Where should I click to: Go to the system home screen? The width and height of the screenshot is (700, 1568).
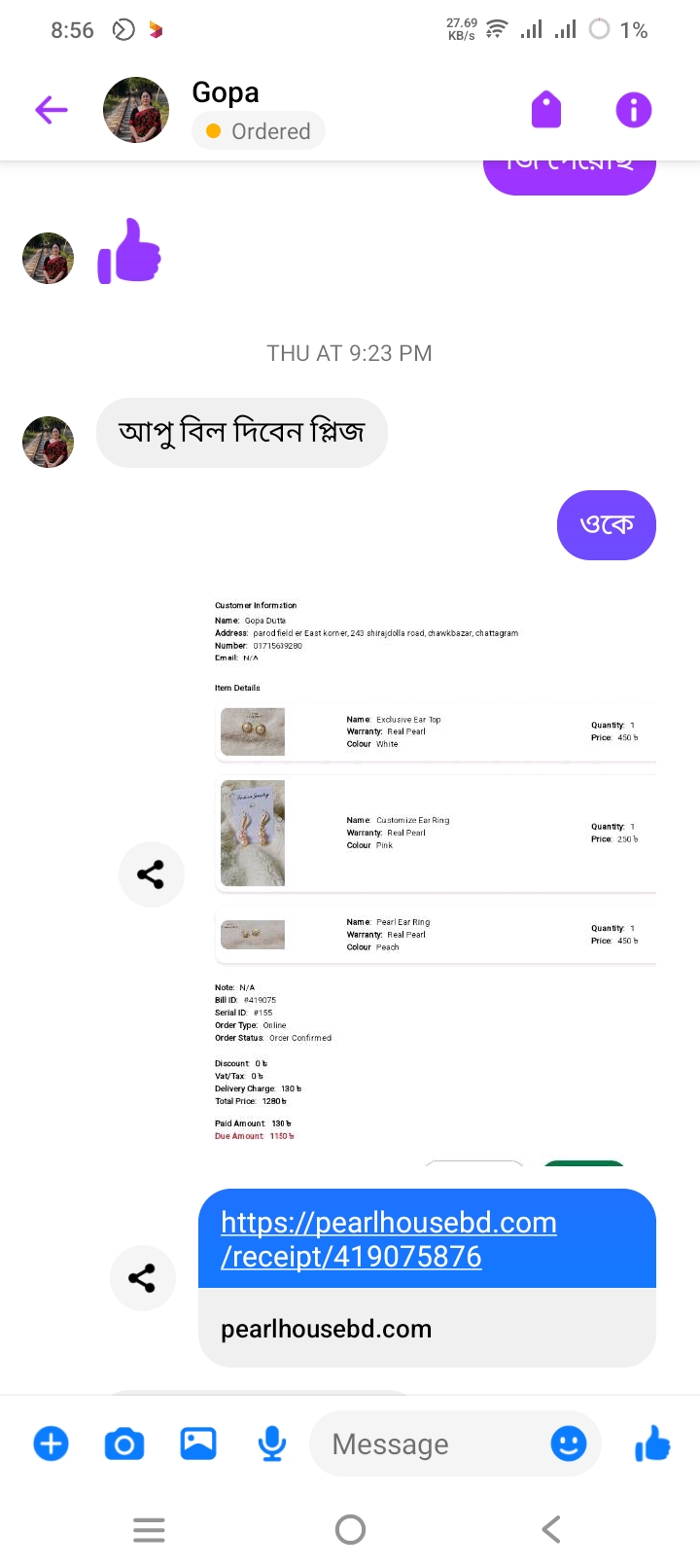coord(350,1530)
